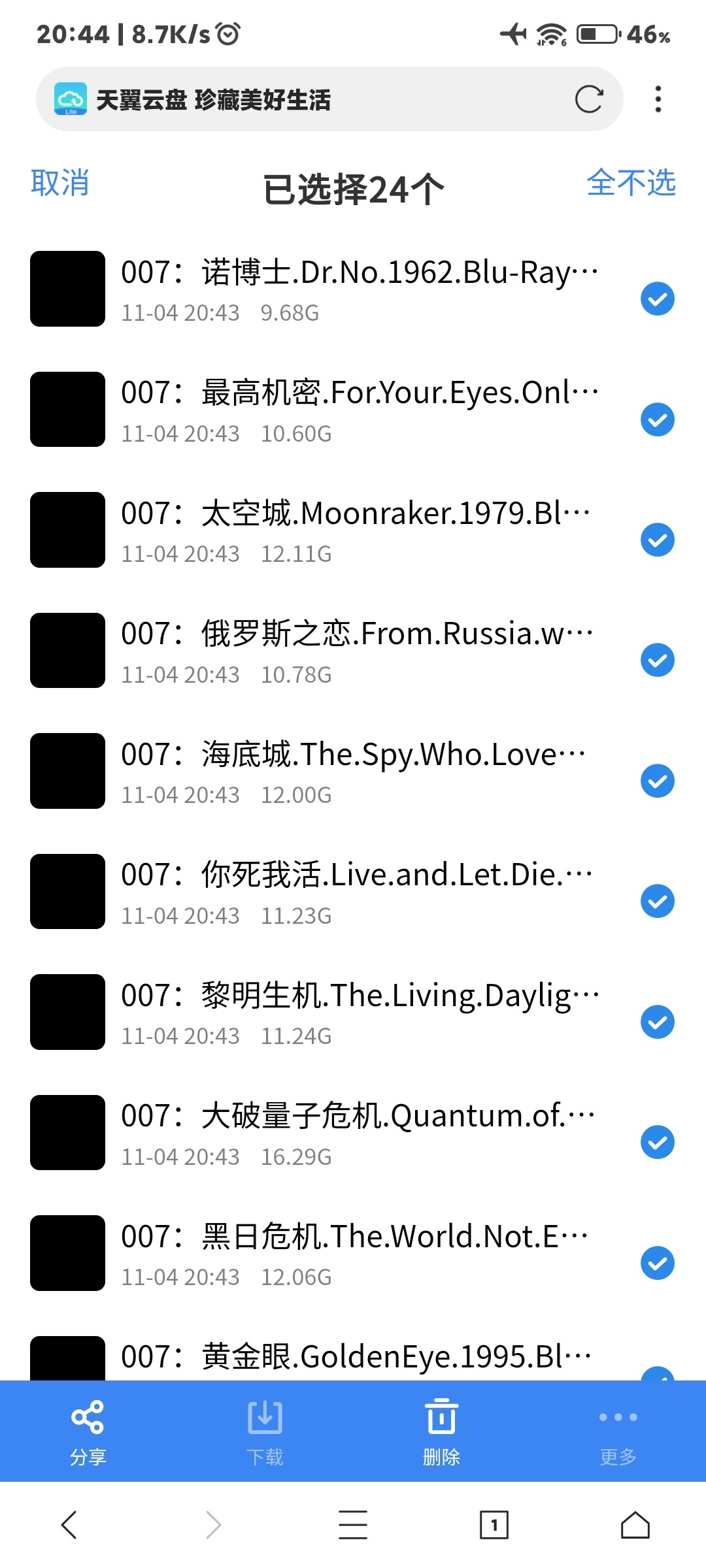706x1568 pixels.
Task: Open 更多 for more actions
Action: [x=618, y=1432]
